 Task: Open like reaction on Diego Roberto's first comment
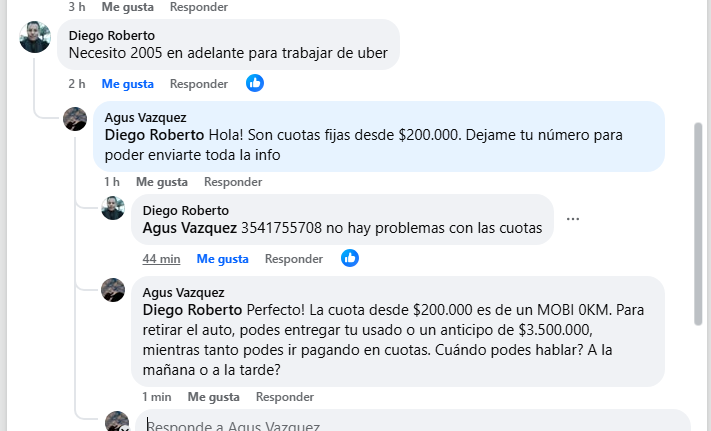click(255, 83)
